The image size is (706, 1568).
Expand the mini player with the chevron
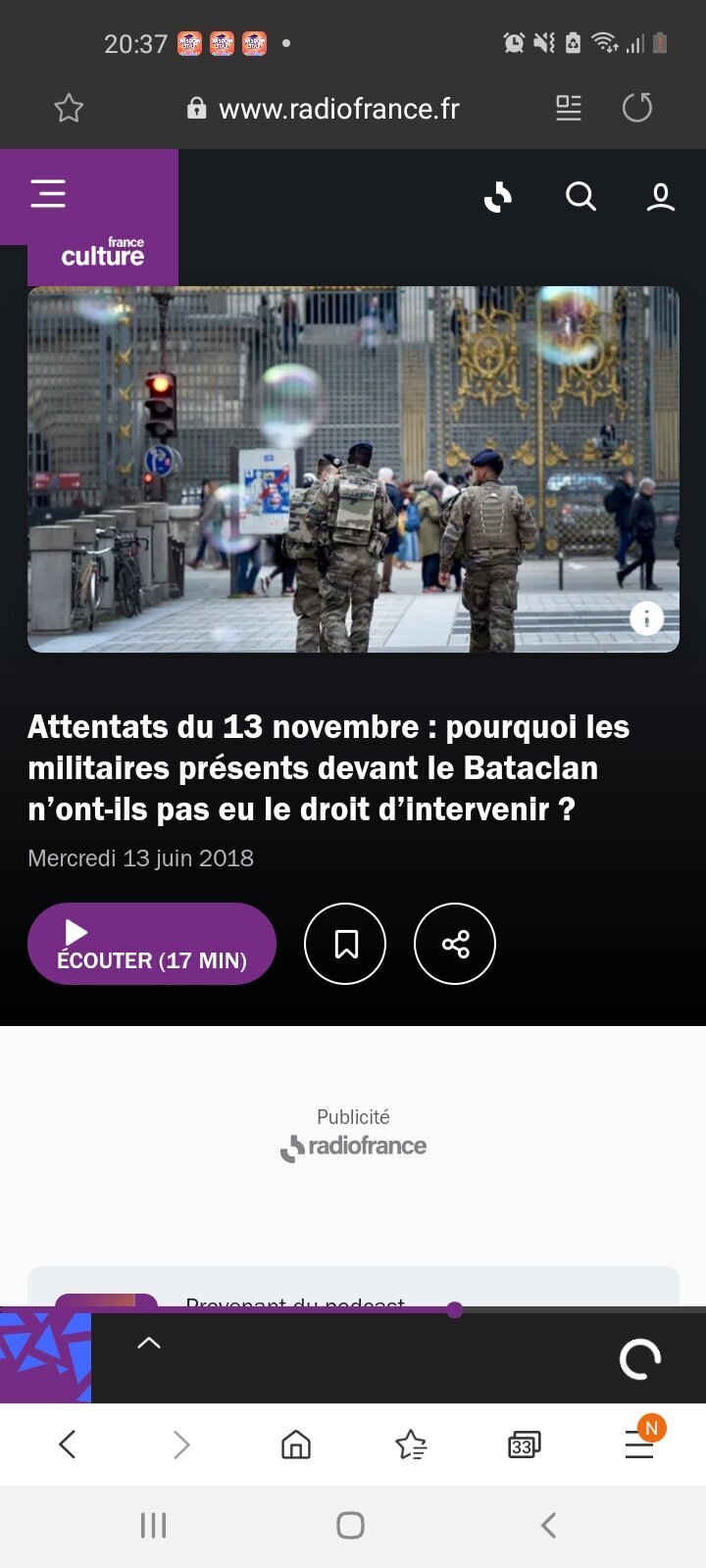click(x=149, y=1343)
